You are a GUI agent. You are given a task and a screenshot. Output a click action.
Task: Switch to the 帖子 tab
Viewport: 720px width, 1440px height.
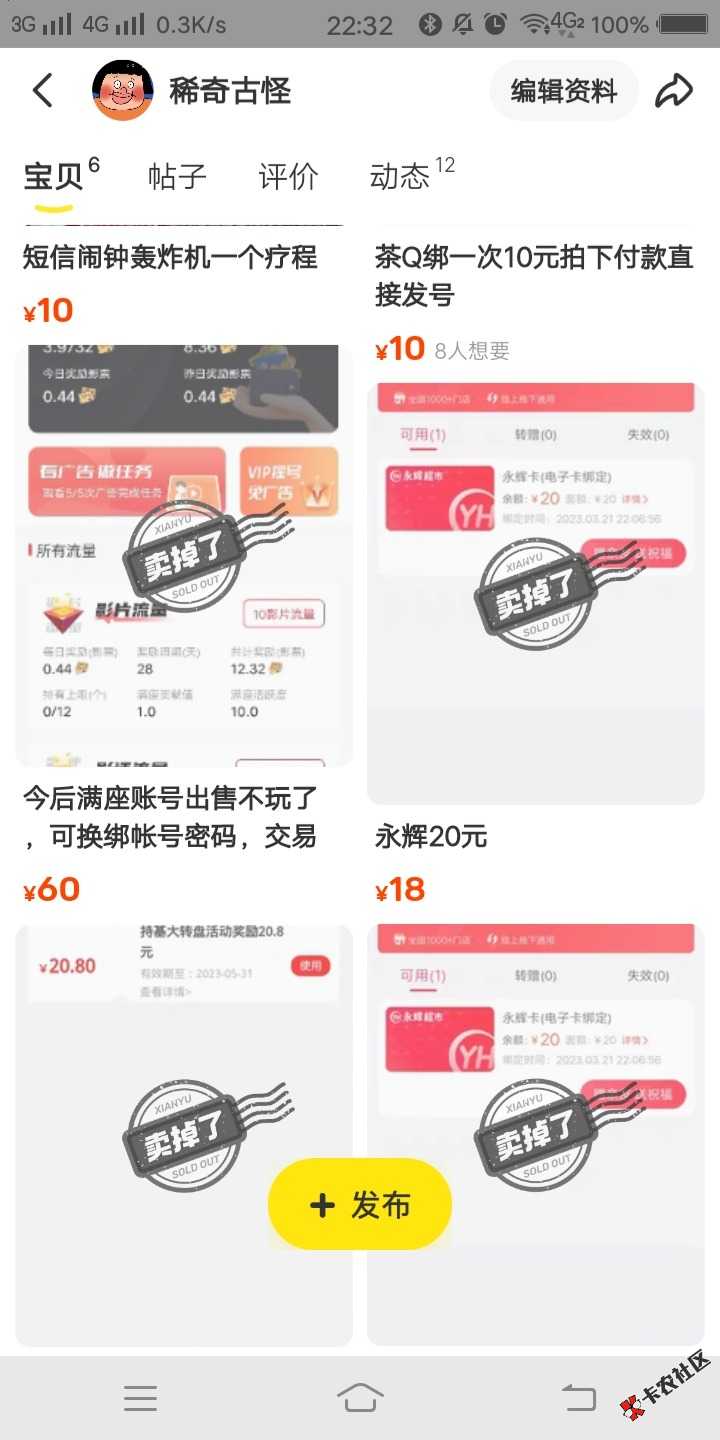coord(177,177)
